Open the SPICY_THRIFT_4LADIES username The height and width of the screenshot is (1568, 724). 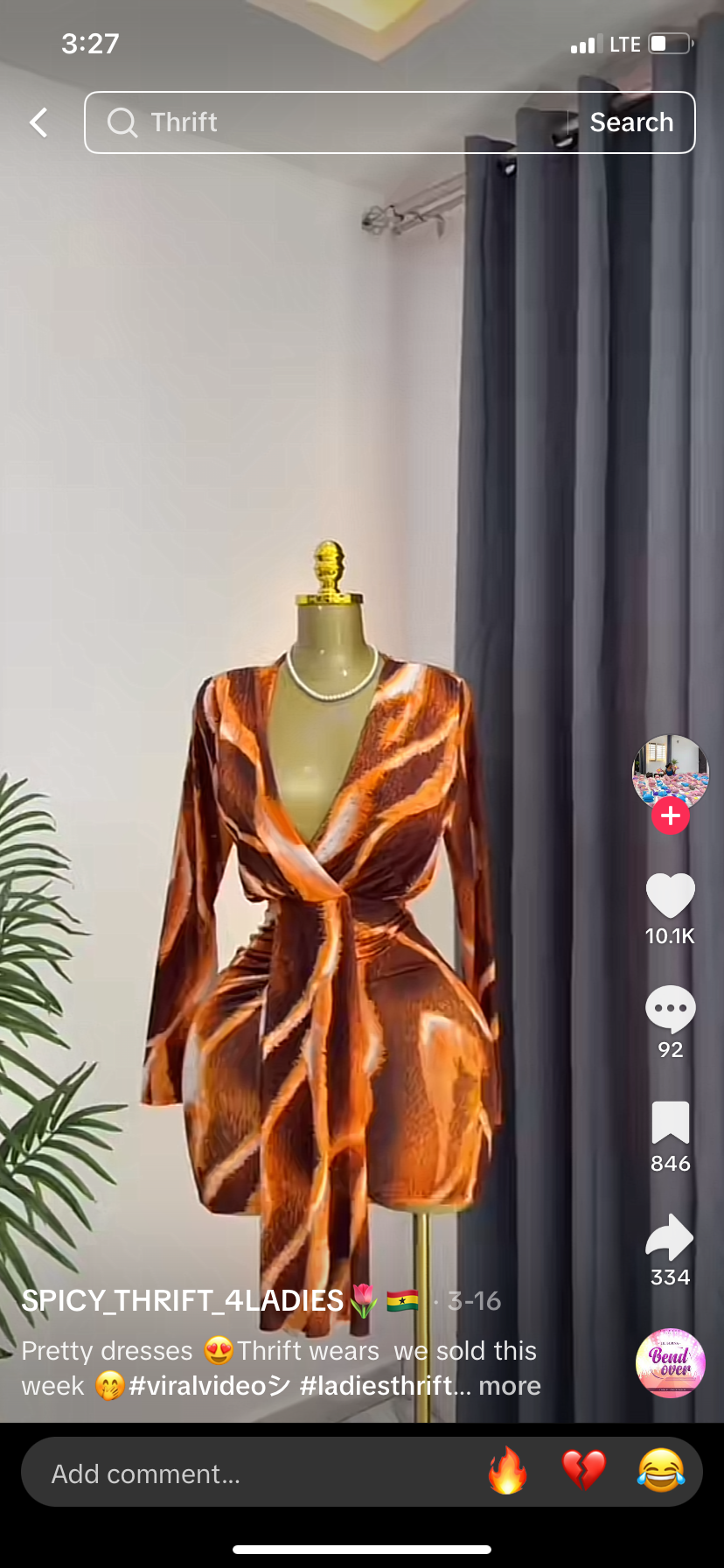point(183,1300)
